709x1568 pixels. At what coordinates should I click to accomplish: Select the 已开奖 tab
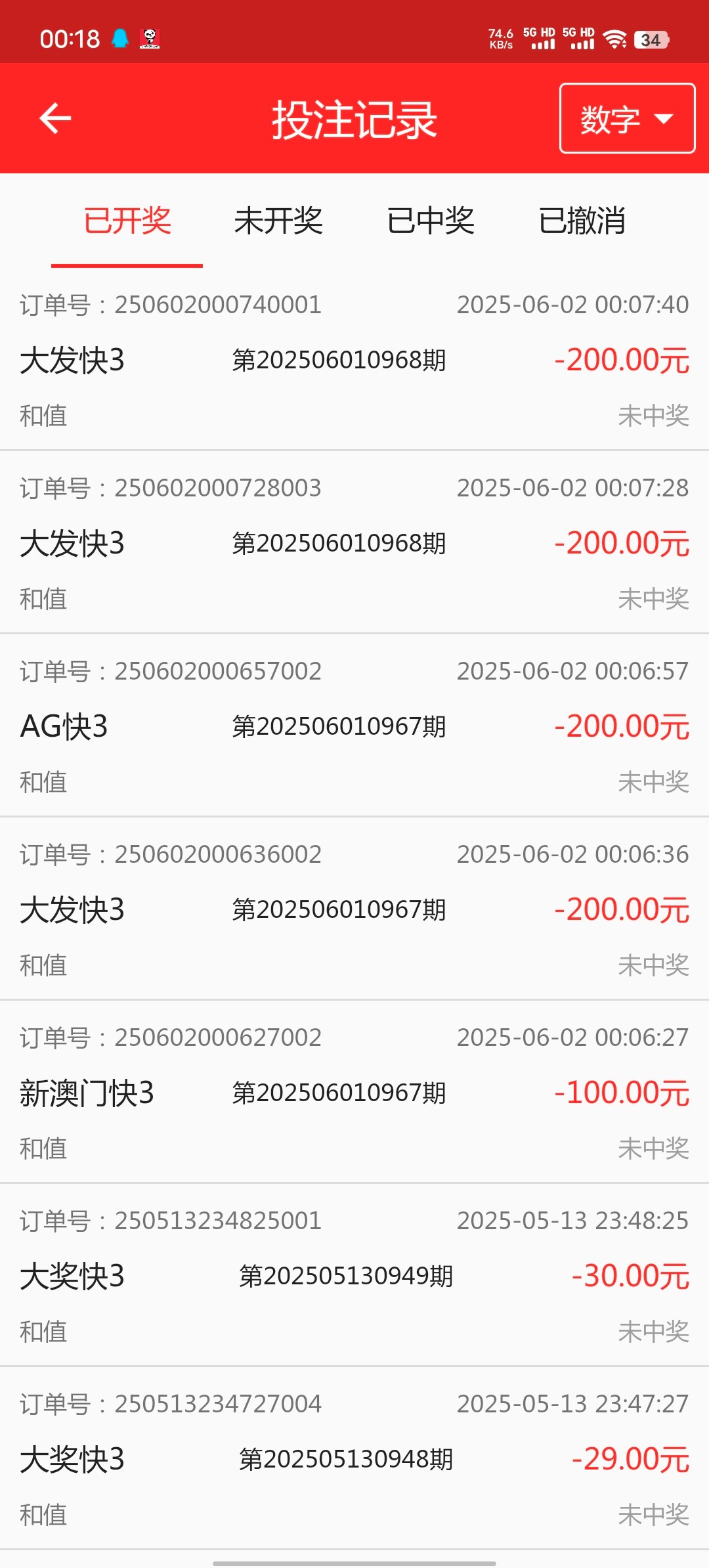tap(127, 221)
